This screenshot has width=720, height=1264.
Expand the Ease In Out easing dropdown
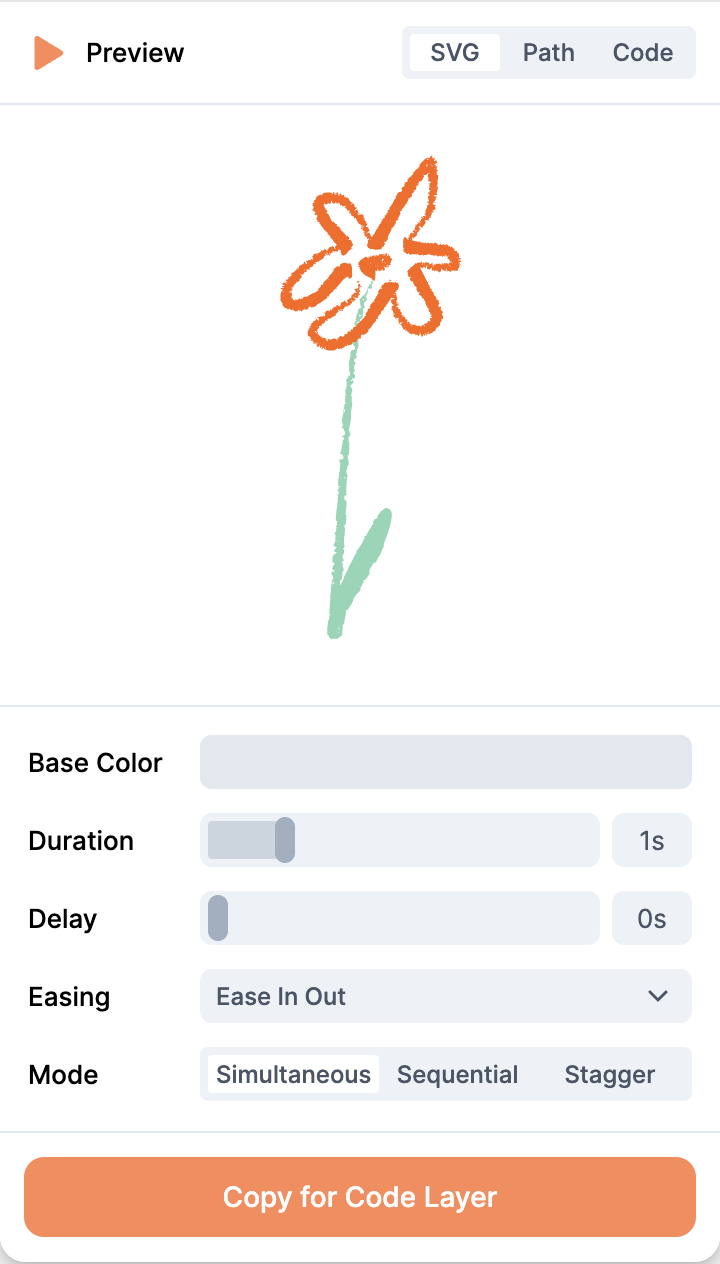(446, 996)
